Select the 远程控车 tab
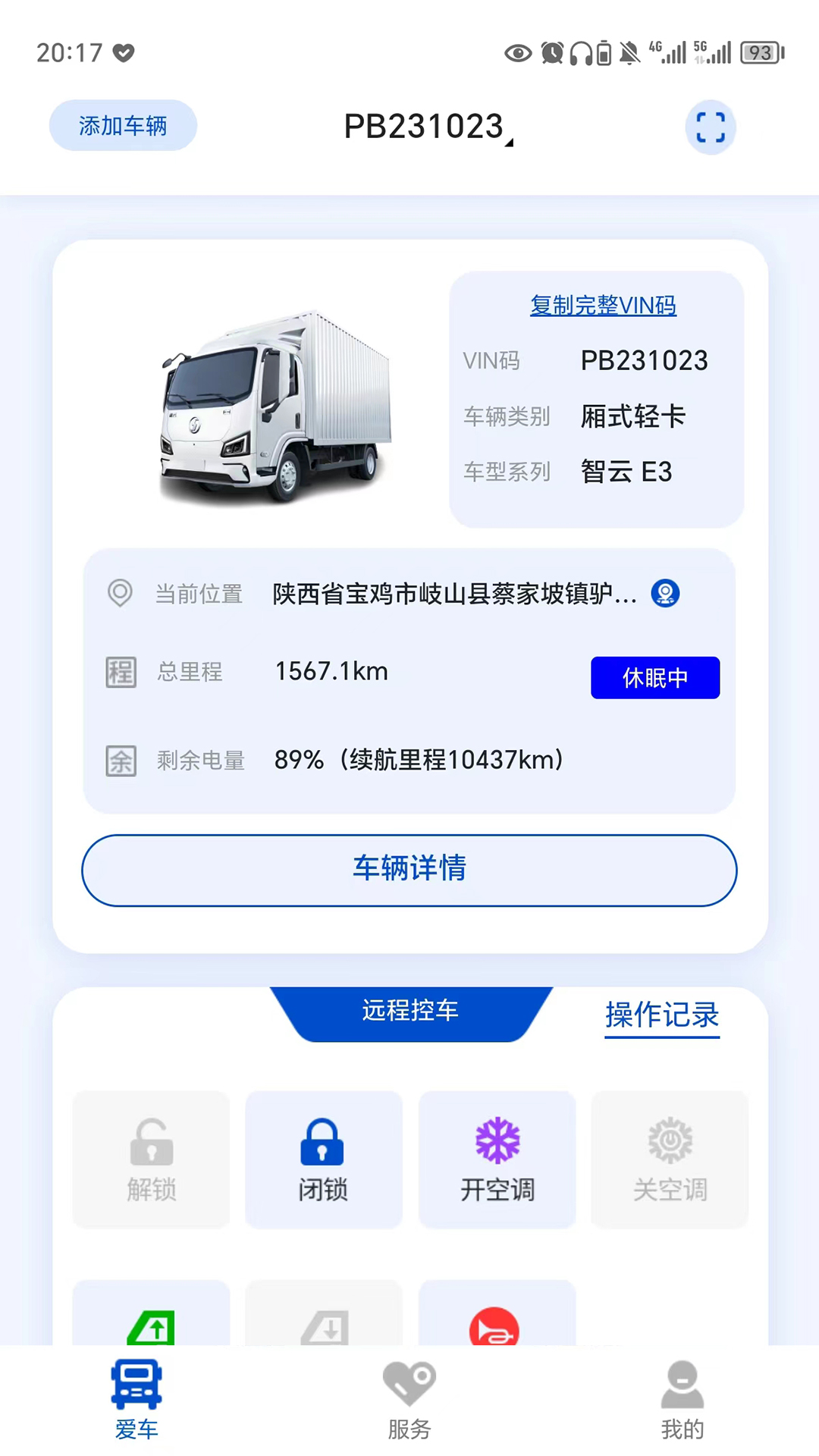The height and width of the screenshot is (1456, 819). coord(409,1011)
